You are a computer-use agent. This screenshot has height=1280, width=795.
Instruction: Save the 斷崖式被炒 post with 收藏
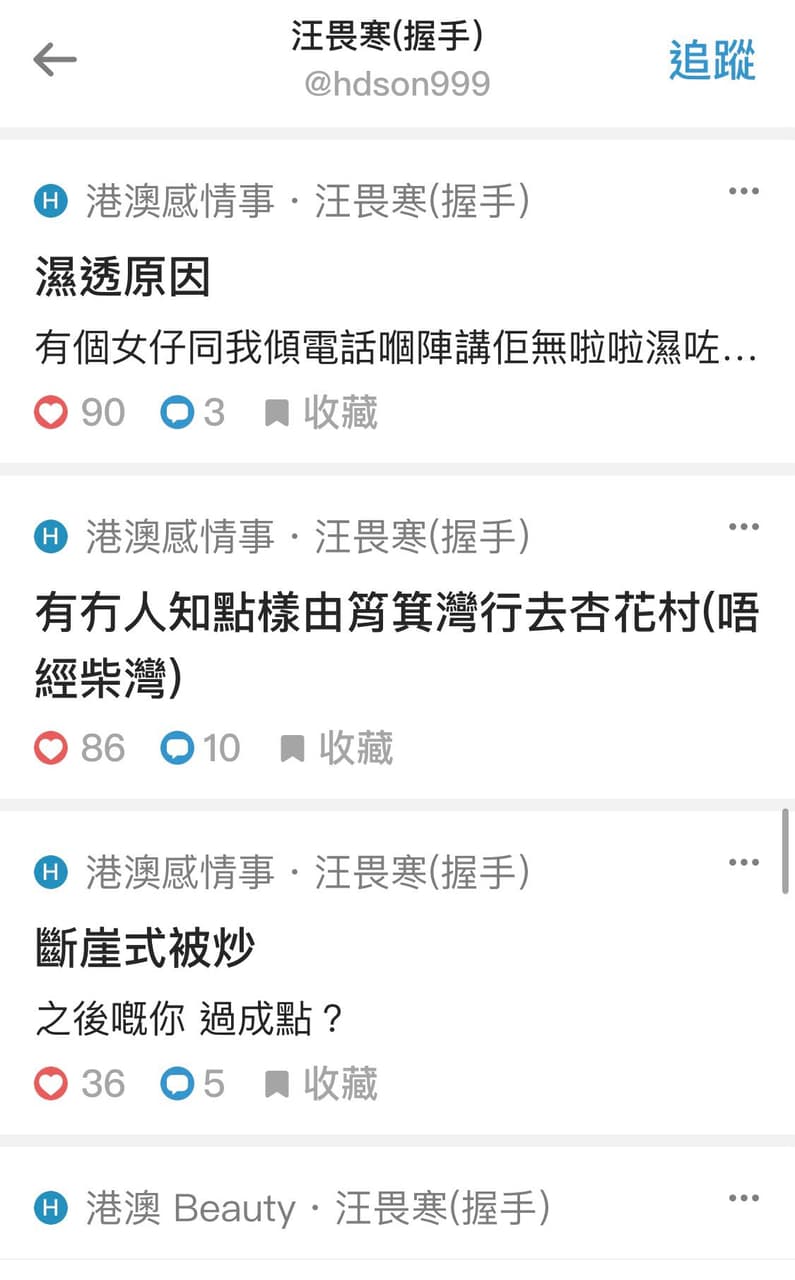tap(330, 1083)
